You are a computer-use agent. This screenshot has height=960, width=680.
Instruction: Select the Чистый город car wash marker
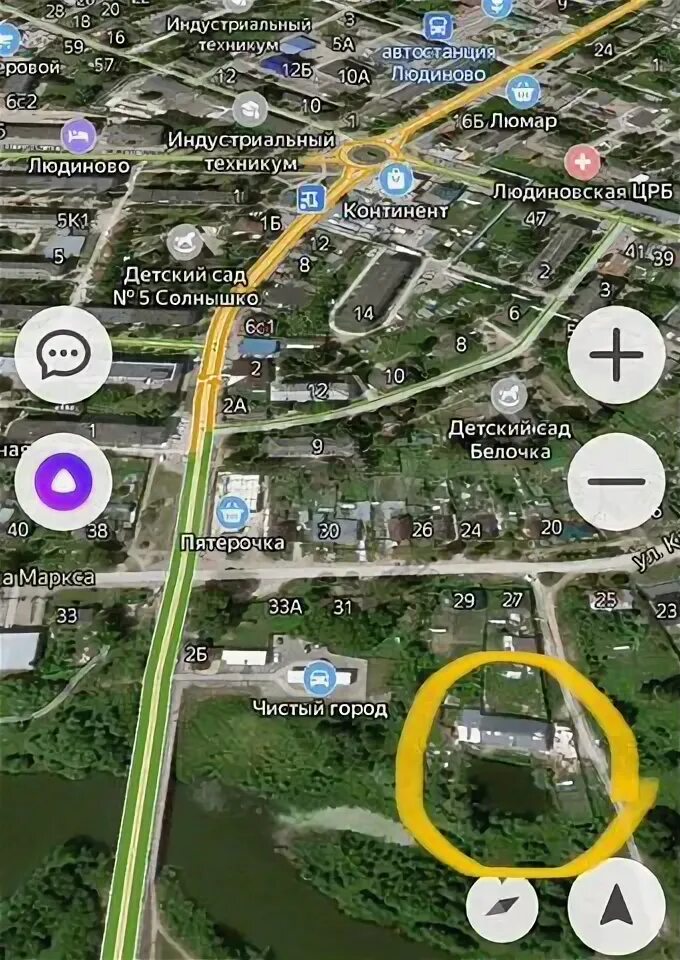tap(319, 677)
